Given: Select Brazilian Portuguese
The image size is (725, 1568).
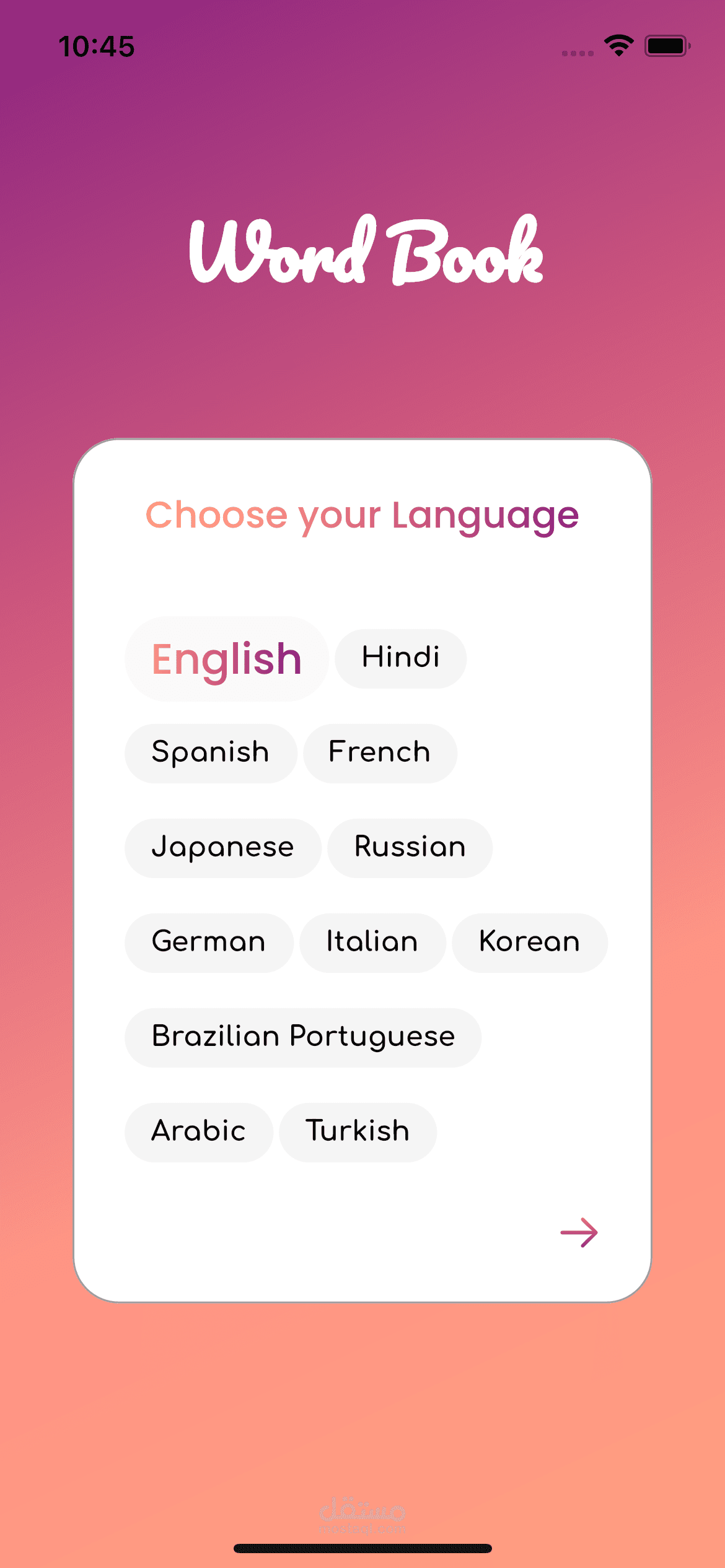Looking at the screenshot, I should (303, 1037).
